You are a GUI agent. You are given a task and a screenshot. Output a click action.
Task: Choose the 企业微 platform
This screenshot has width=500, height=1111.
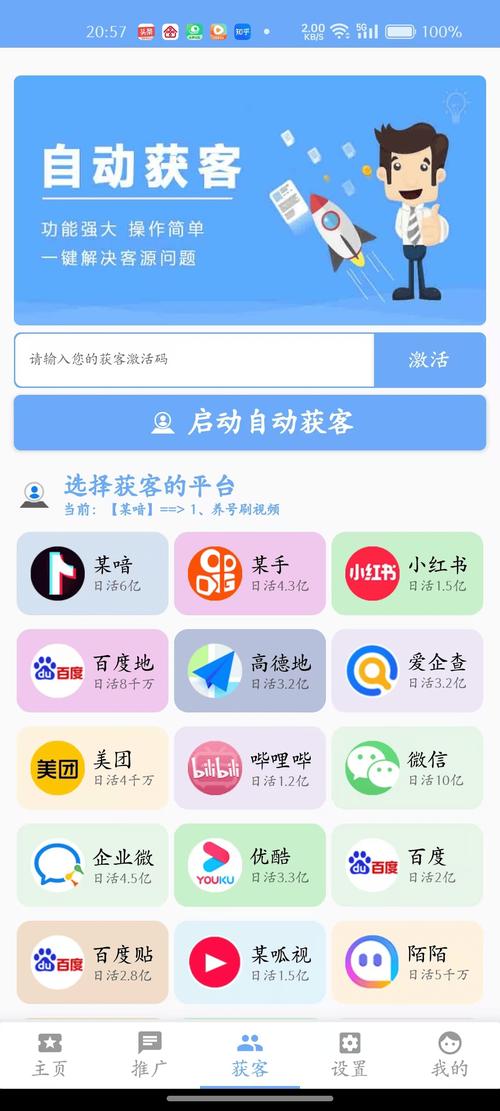click(x=93, y=864)
